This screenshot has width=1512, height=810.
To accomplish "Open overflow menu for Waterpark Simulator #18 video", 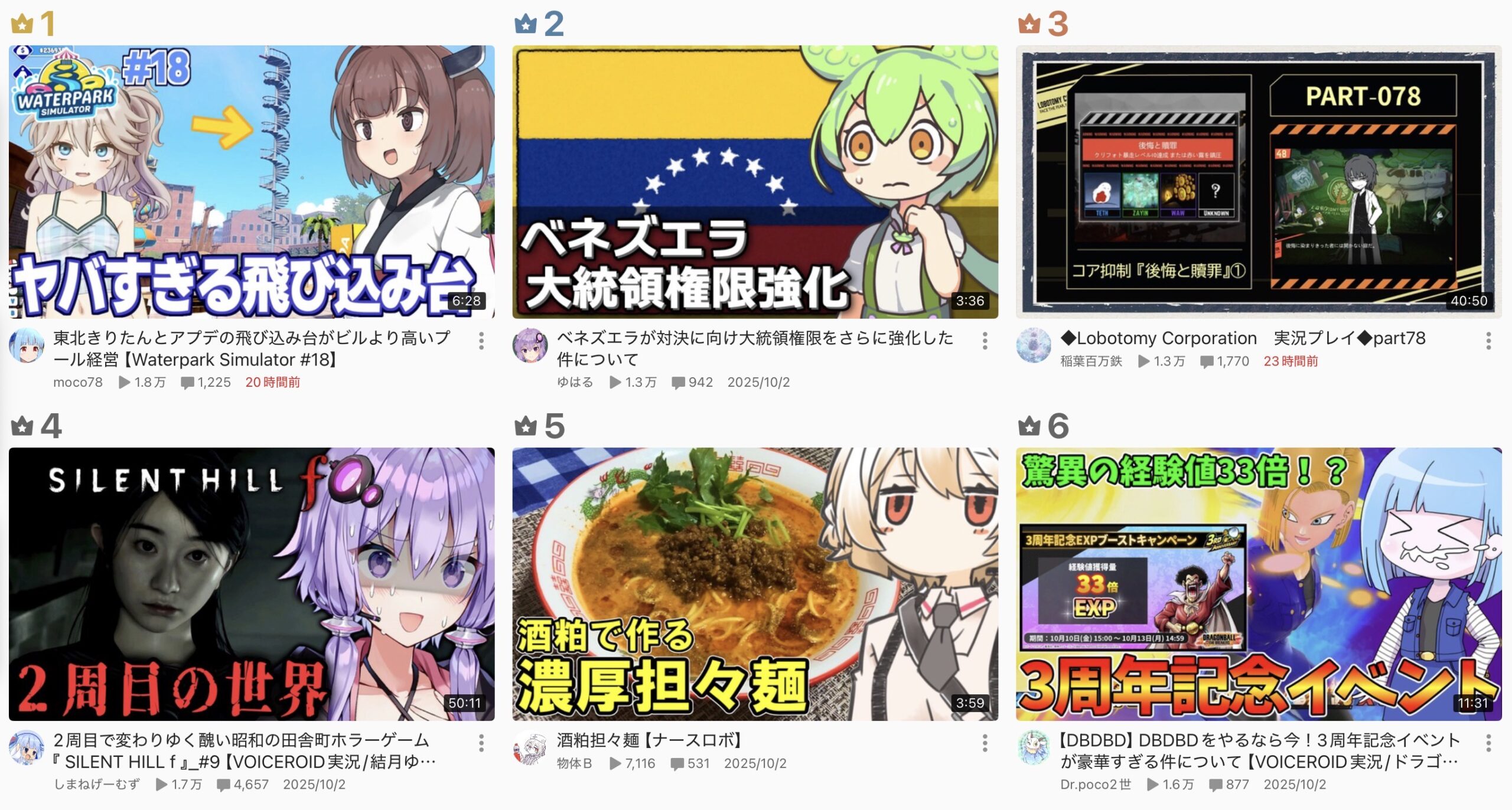I will 481,341.
